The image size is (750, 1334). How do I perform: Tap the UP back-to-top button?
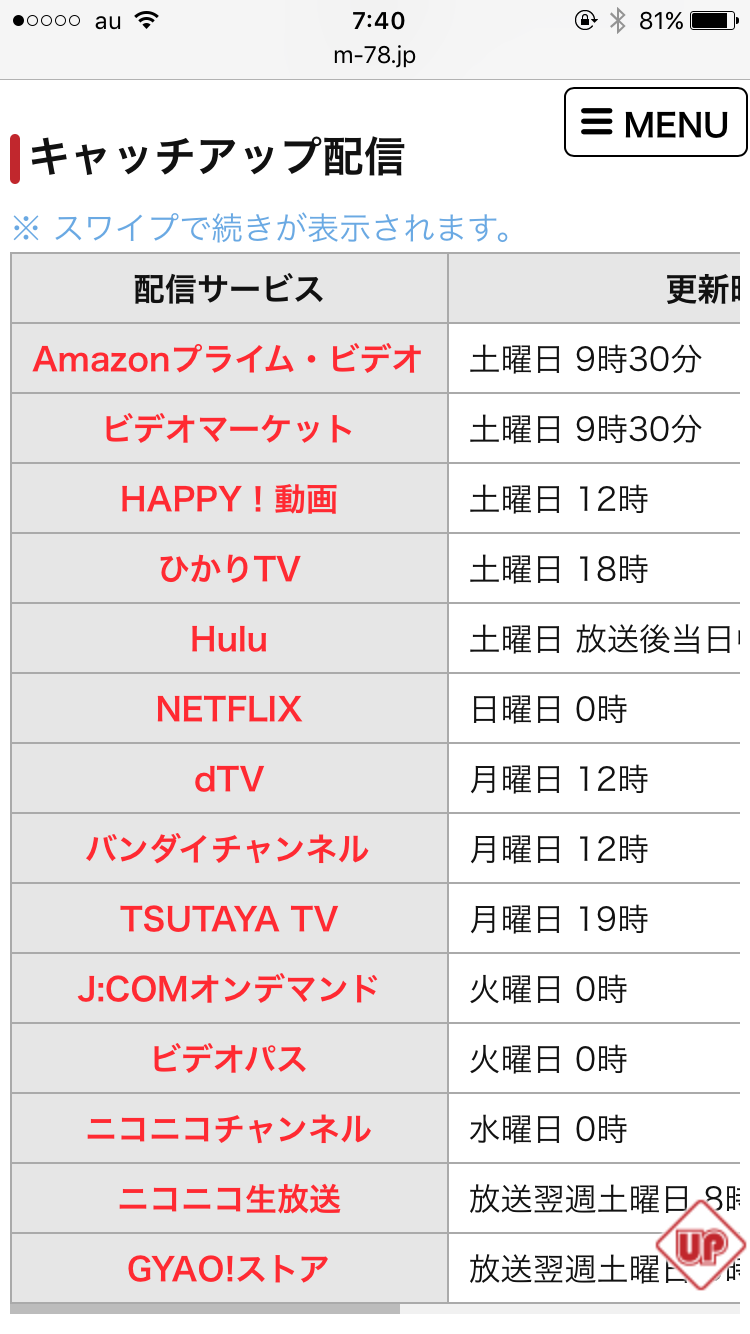point(700,1245)
